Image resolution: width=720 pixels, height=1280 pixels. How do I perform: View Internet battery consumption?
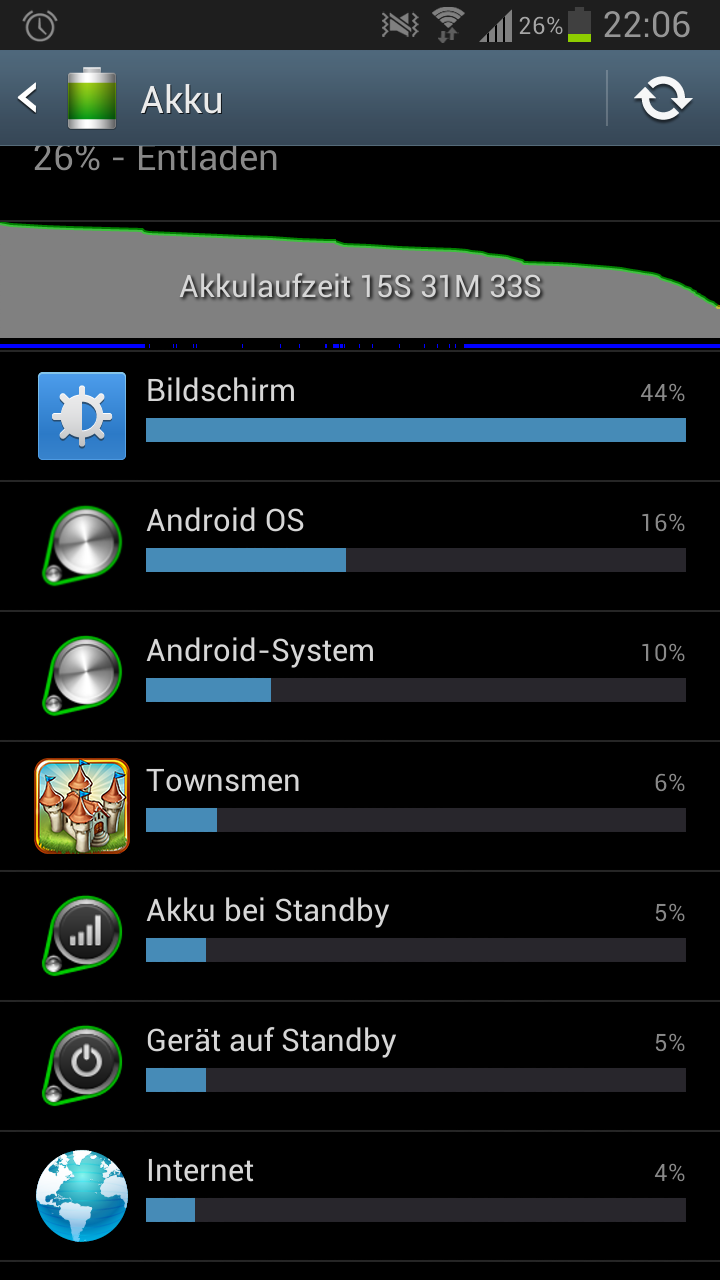pyautogui.click(x=360, y=1196)
